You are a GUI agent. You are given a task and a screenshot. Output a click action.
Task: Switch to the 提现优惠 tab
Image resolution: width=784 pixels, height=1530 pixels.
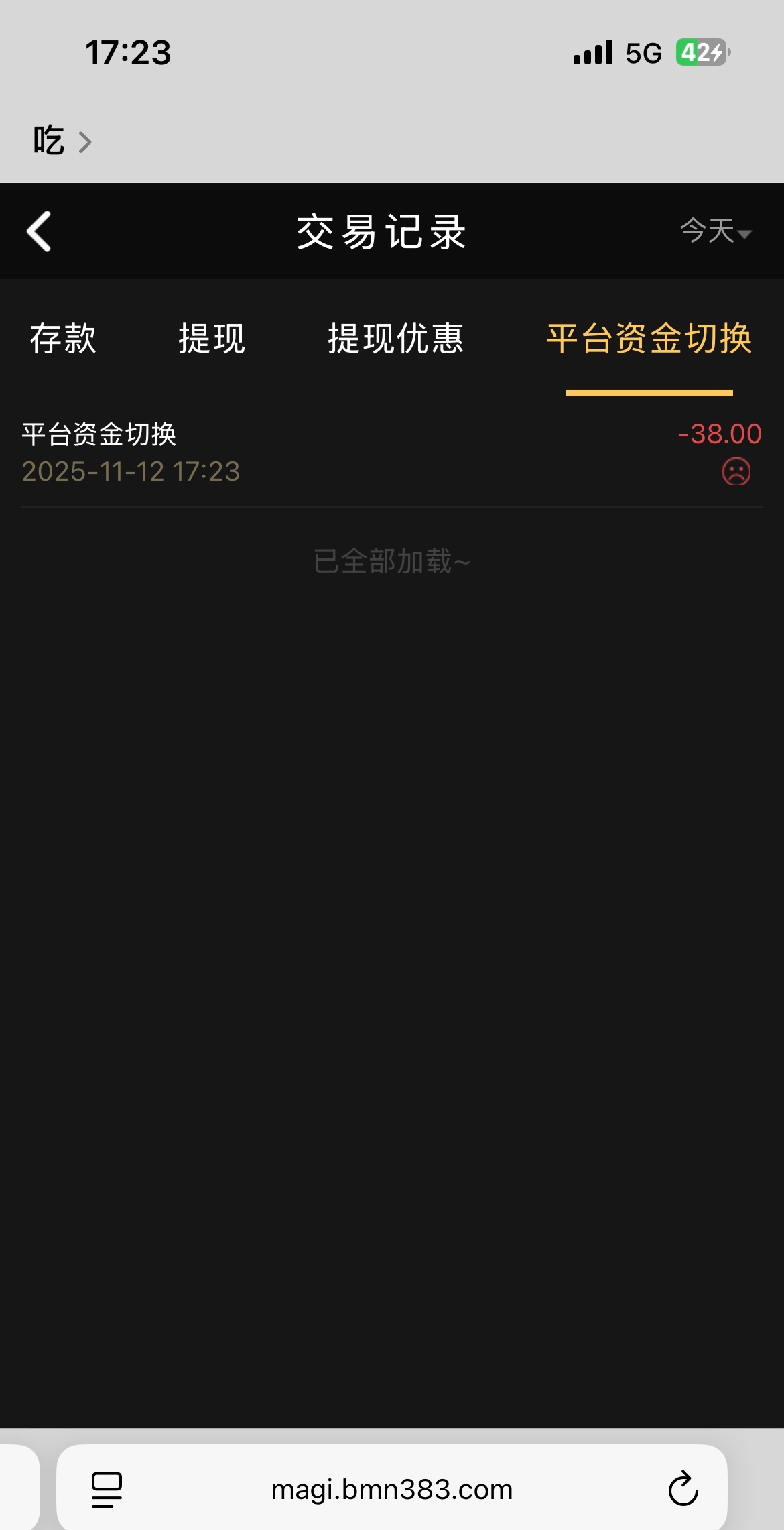pyautogui.click(x=395, y=338)
